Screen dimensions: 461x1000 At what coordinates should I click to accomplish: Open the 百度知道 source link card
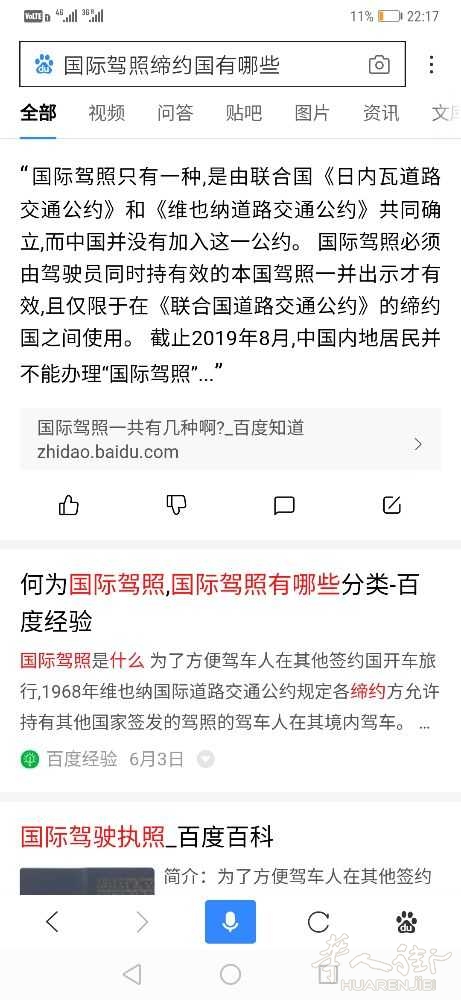click(230, 439)
